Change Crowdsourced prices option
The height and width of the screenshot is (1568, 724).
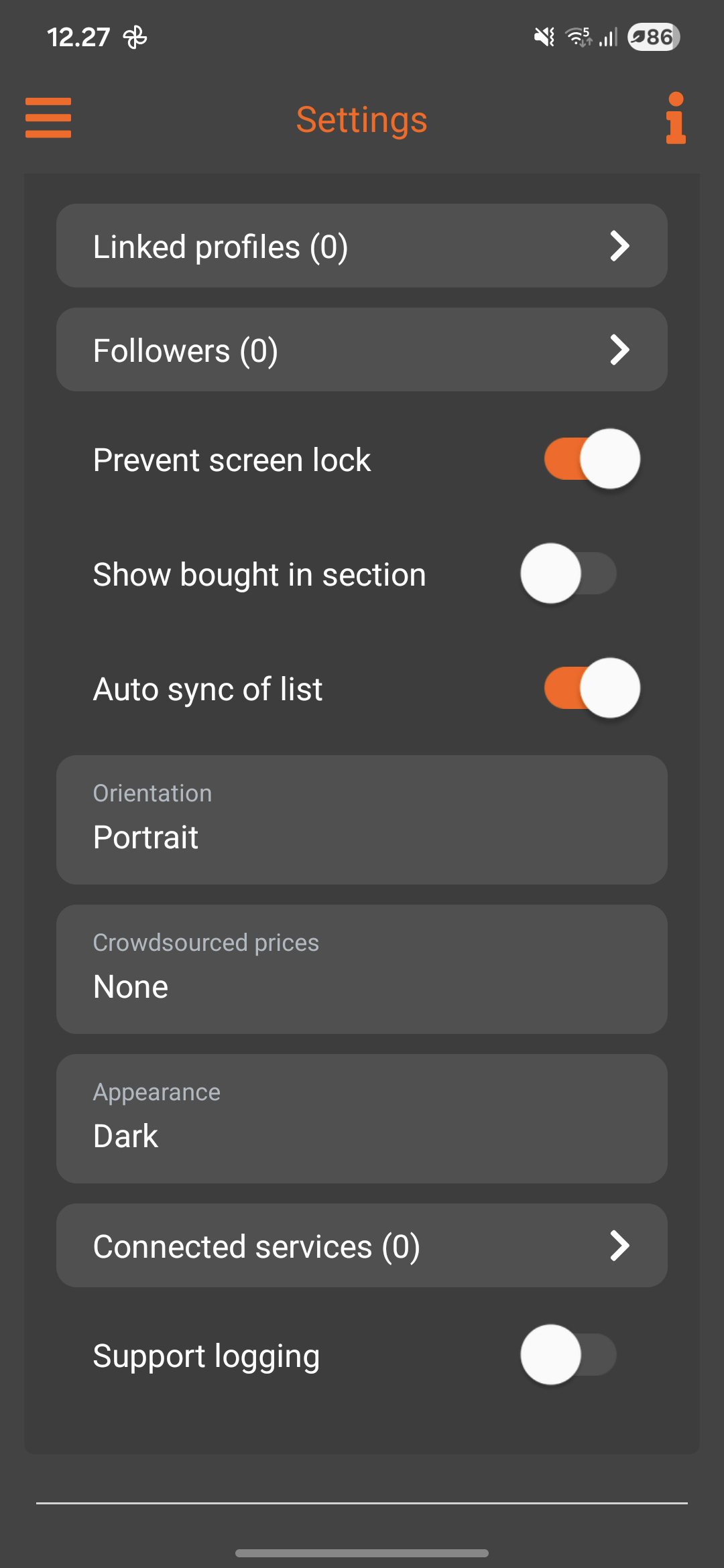click(x=362, y=969)
